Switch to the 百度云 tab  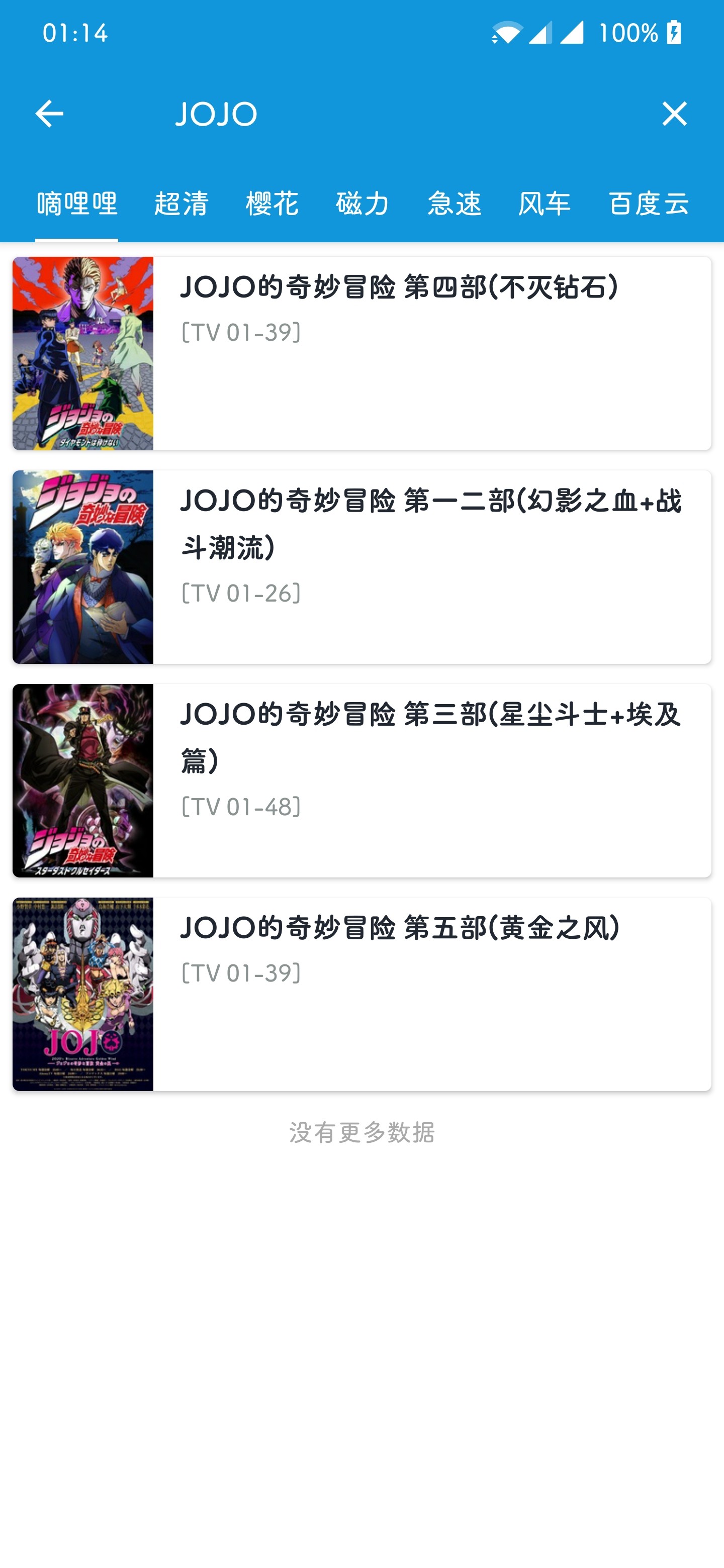click(x=649, y=204)
